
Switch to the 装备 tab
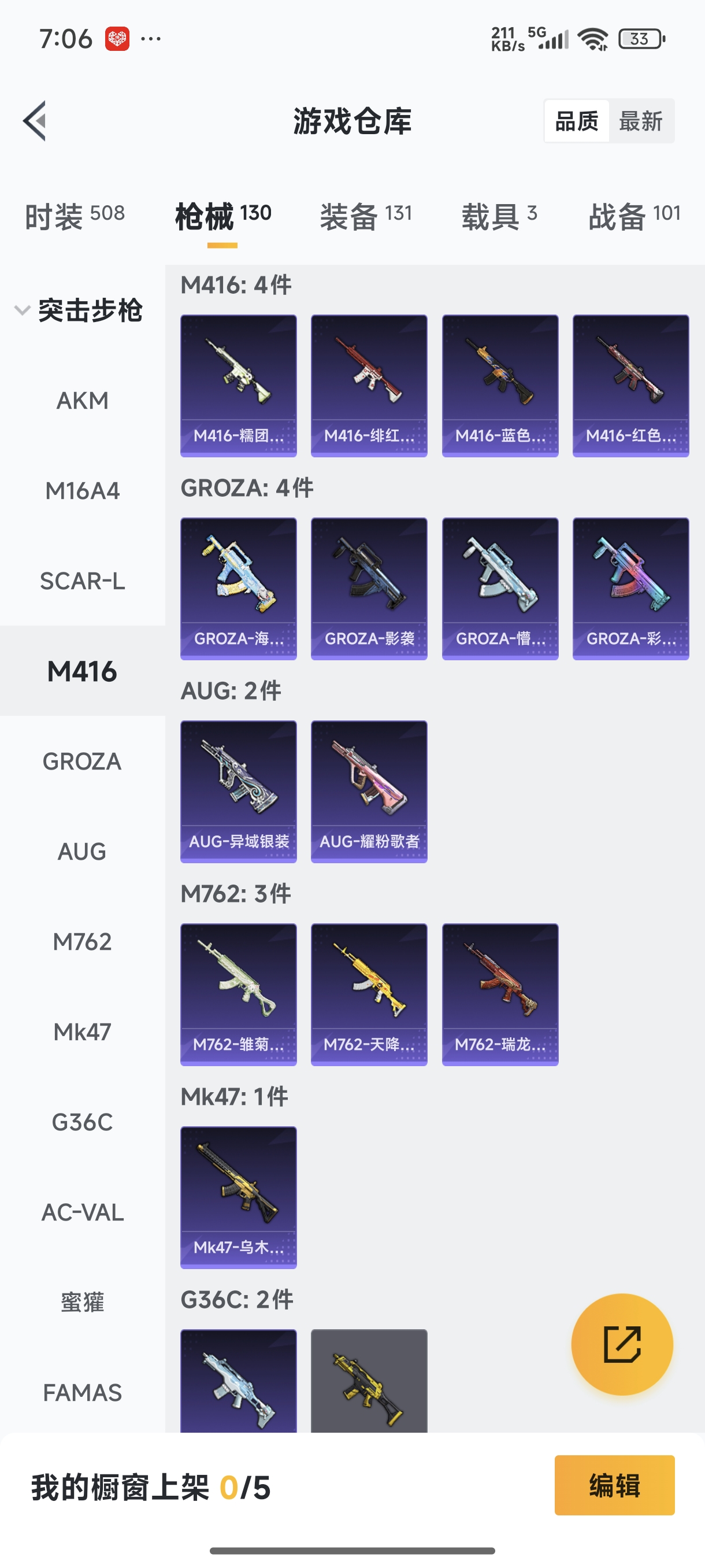pos(366,216)
